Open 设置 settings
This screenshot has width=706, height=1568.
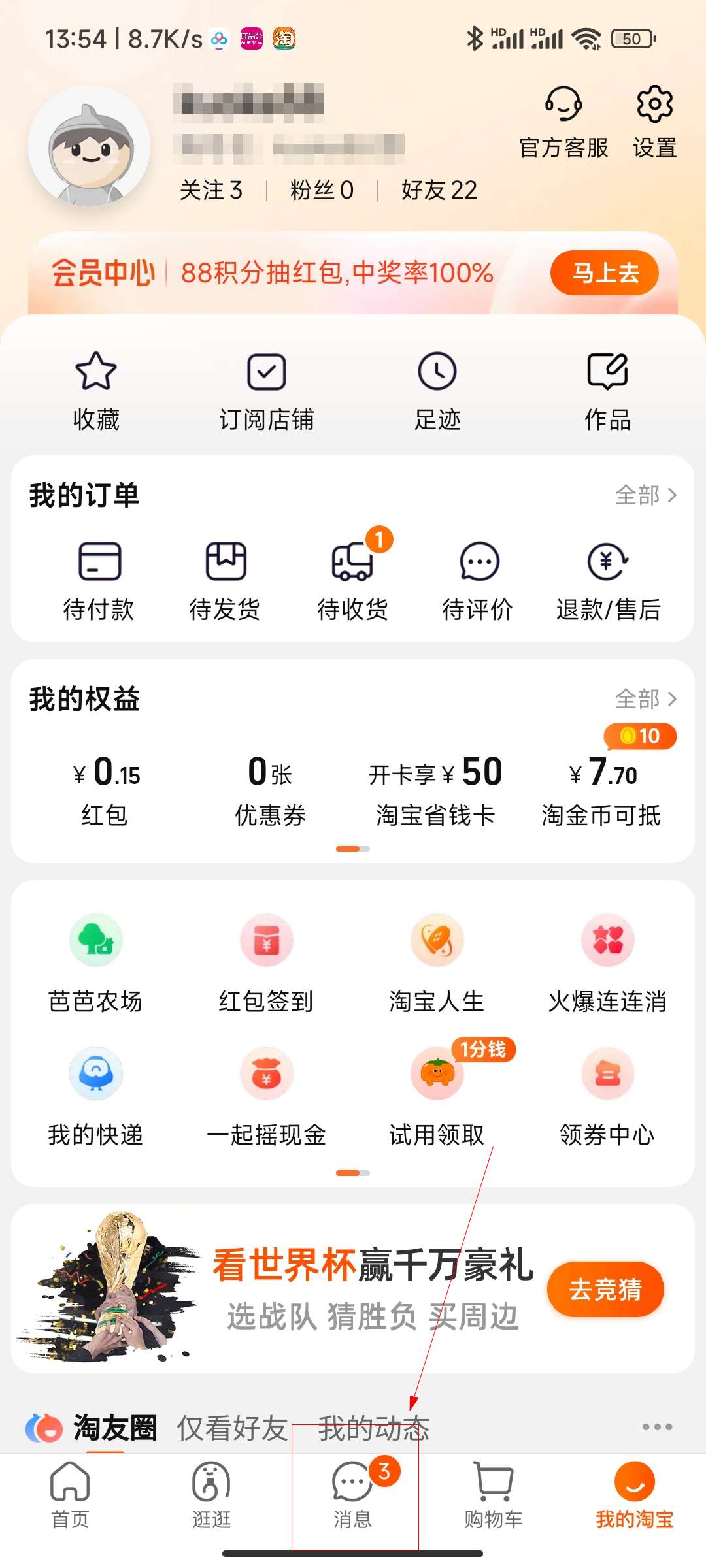coord(654,122)
